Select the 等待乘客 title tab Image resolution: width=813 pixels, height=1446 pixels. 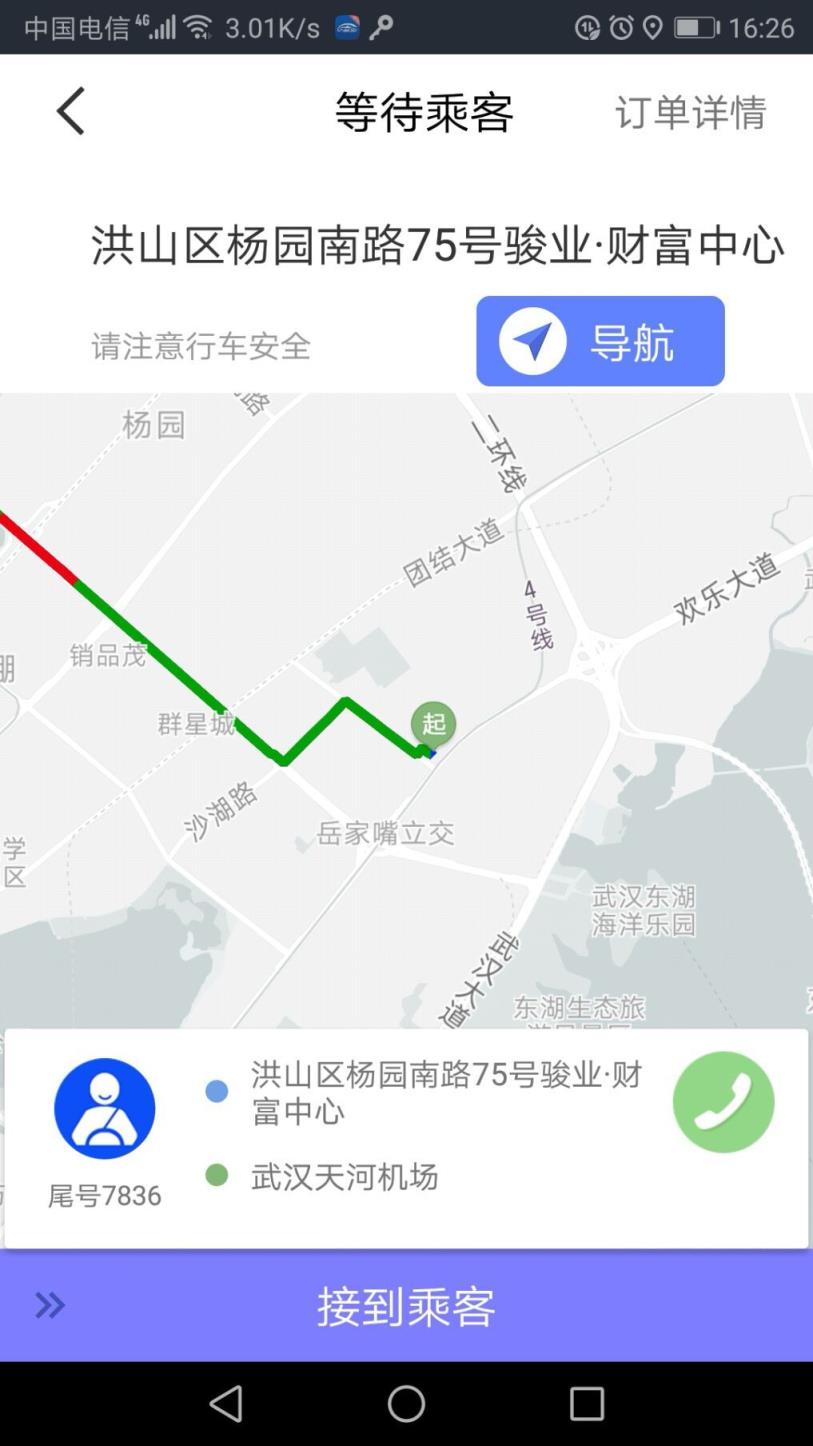point(423,113)
